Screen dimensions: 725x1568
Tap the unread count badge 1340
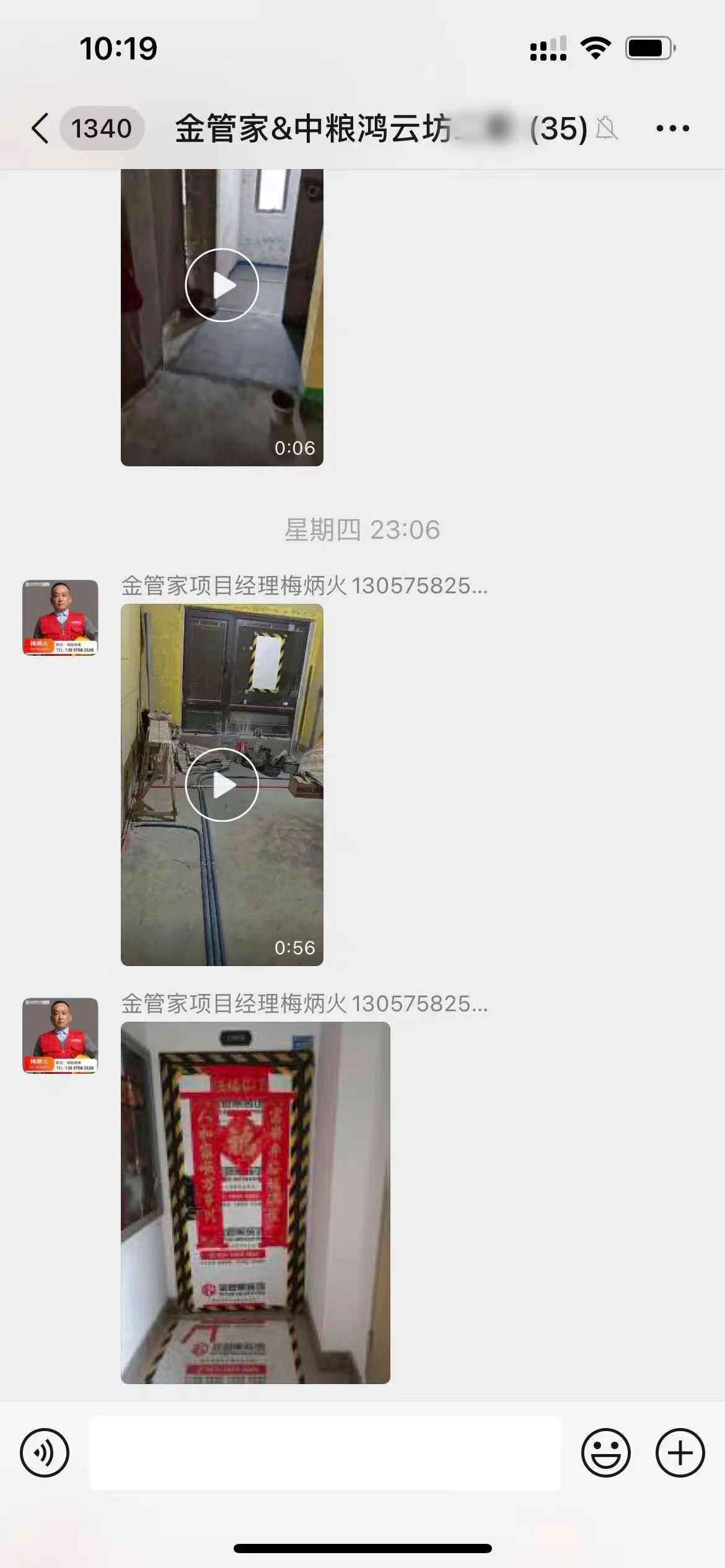pyautogui.click(x=101, y=128)
